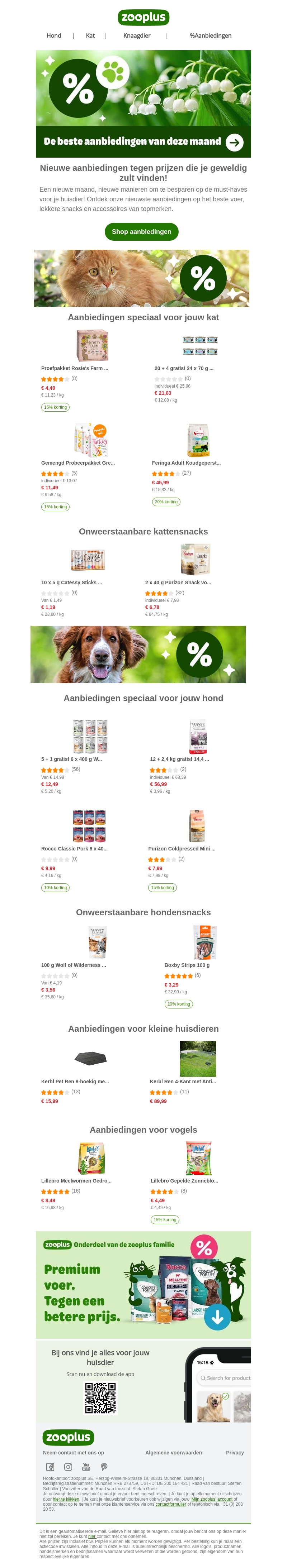Viewport: 287px width, 1568px height.
Task: Open the %Aanbiedingen link
Action: pyautogui.click(x=210, y=36)
